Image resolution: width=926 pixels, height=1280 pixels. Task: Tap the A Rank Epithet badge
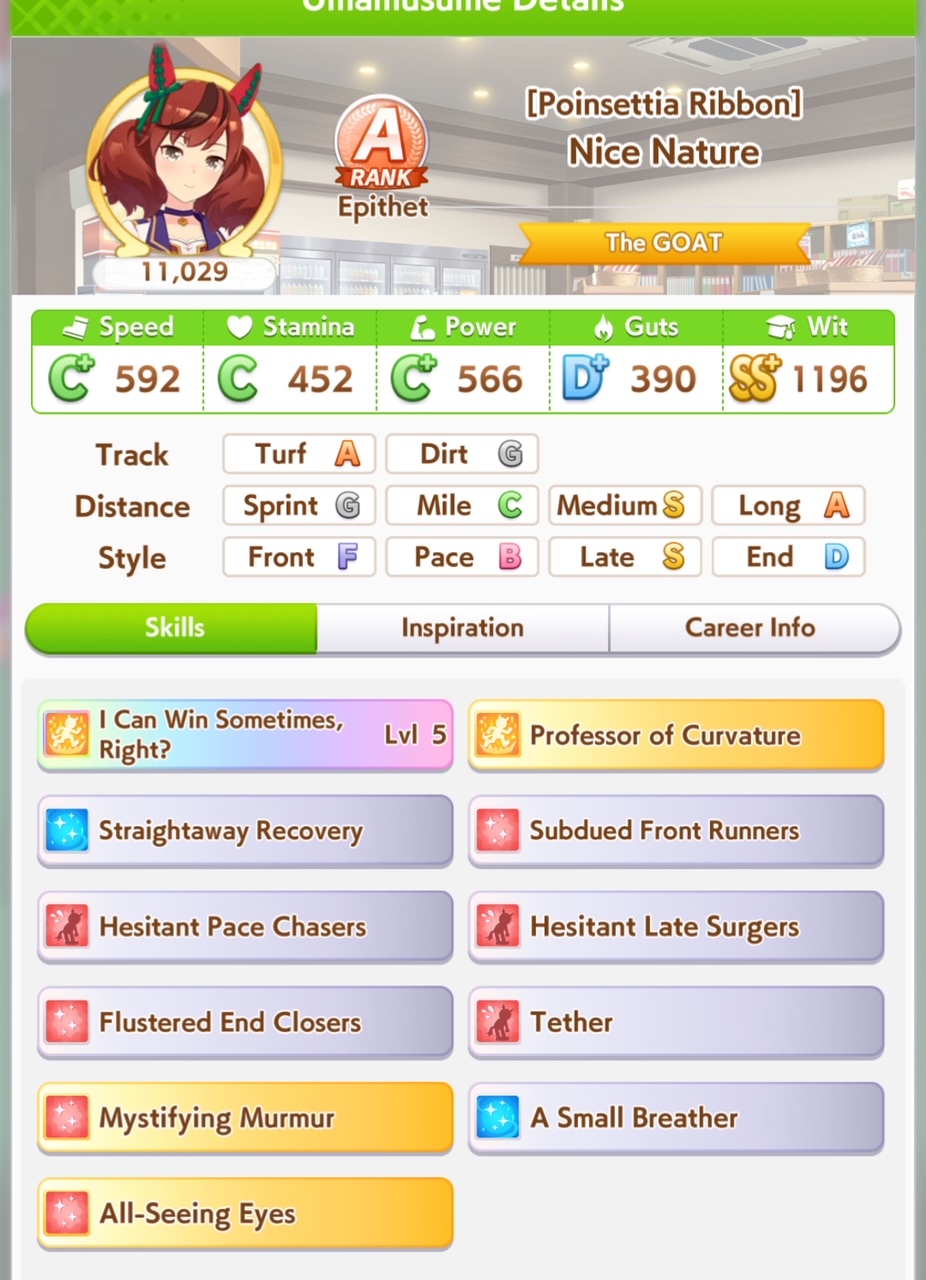(381, 159)
